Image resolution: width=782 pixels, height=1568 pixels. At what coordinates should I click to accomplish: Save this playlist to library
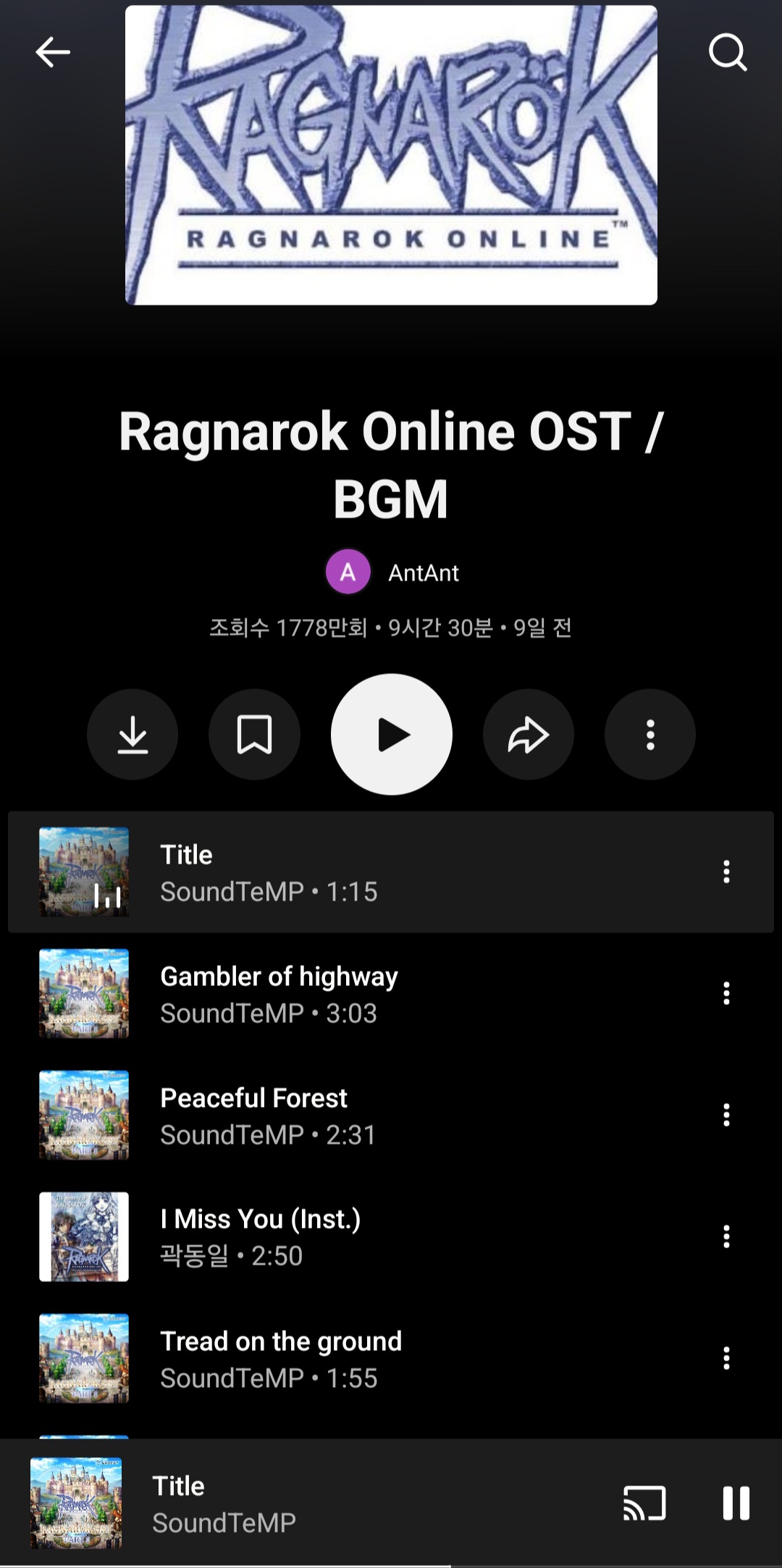tap(254, 735)
